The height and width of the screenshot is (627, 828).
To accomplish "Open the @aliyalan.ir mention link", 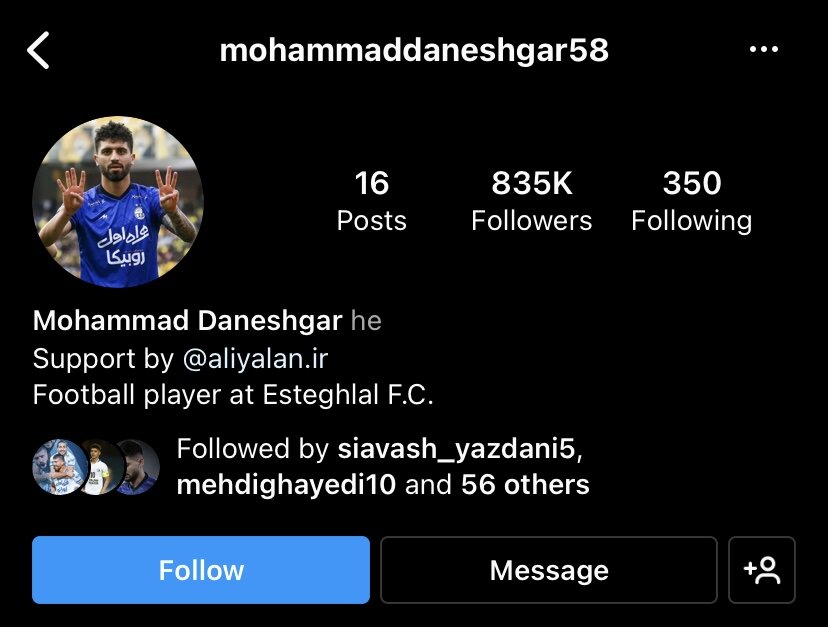I will point(255,358).
